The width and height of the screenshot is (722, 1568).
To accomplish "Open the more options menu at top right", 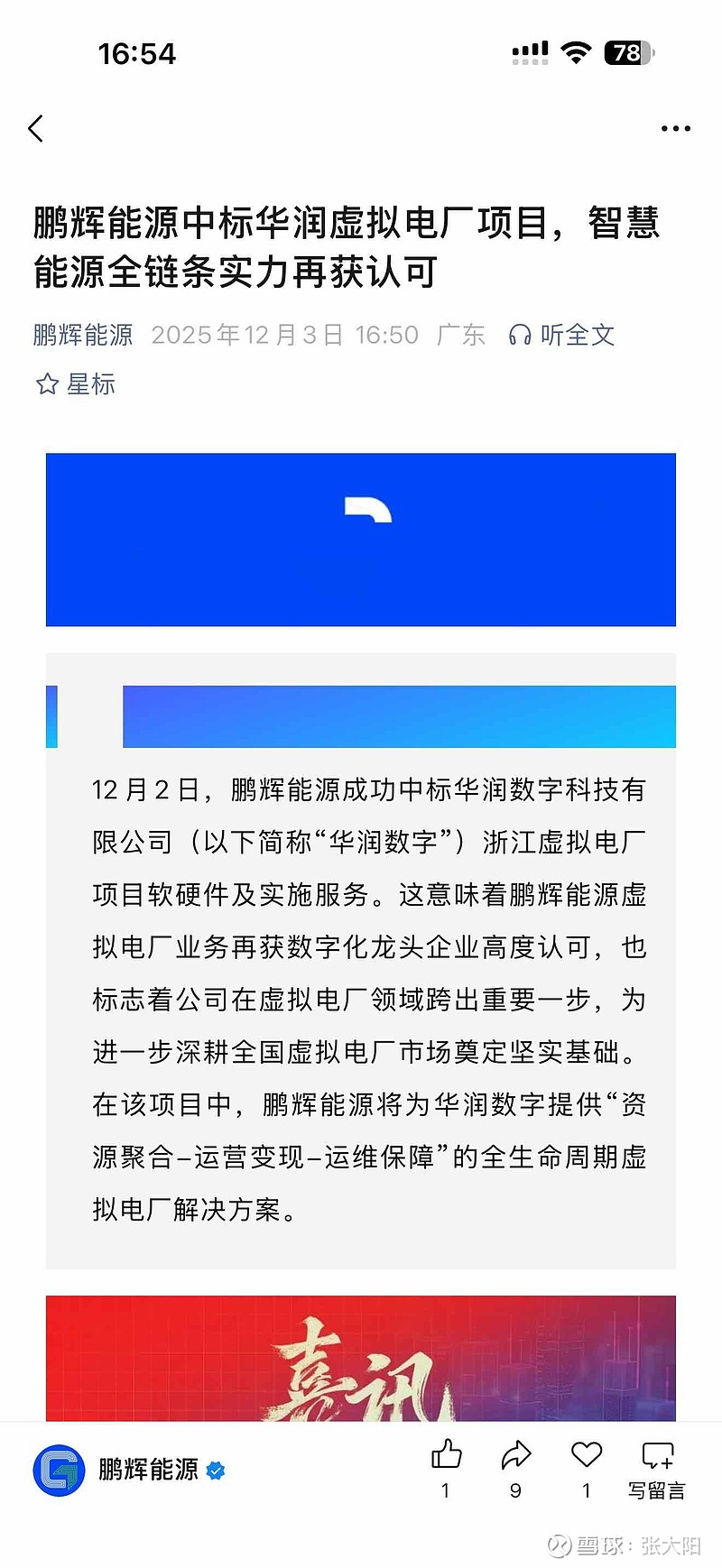I will [676, 128].
